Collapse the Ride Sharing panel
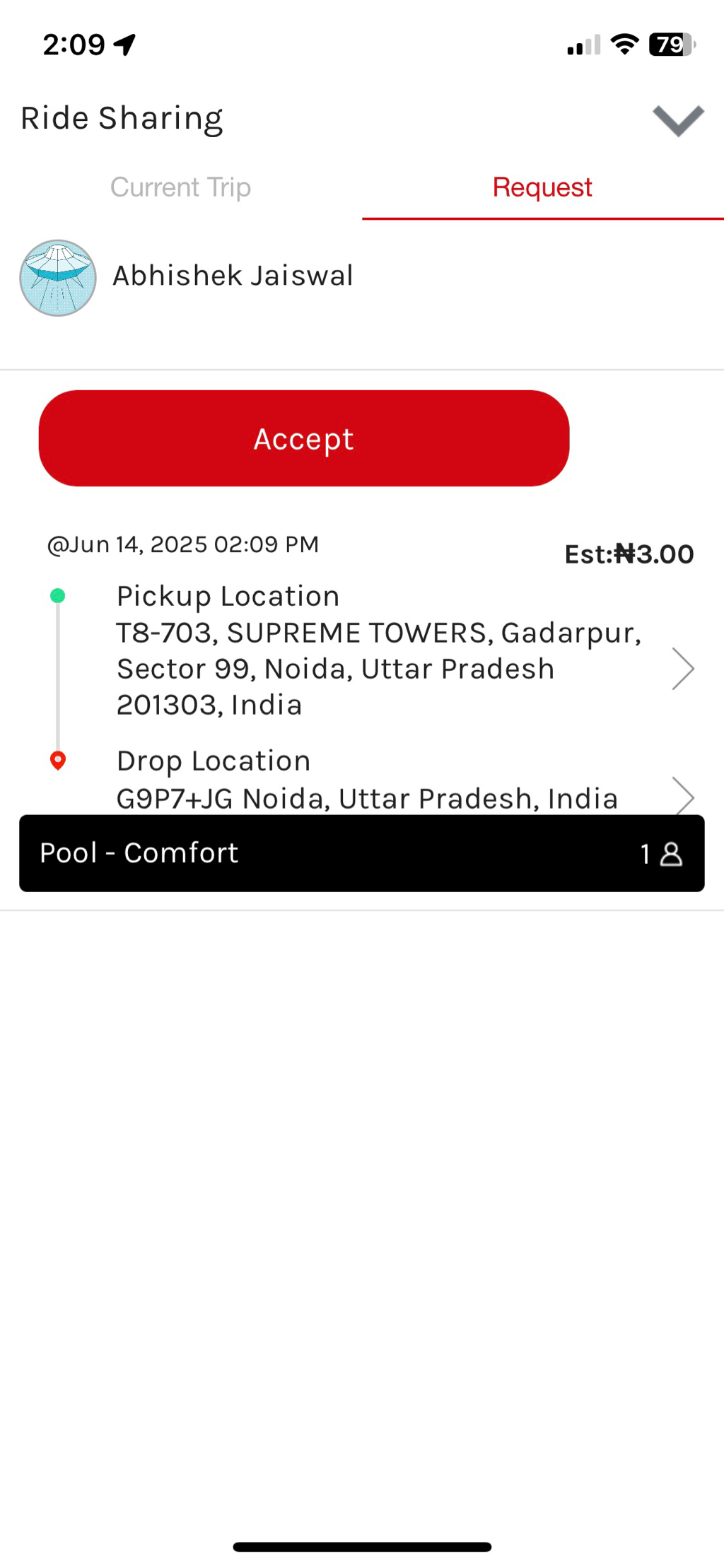 (677, 120)
